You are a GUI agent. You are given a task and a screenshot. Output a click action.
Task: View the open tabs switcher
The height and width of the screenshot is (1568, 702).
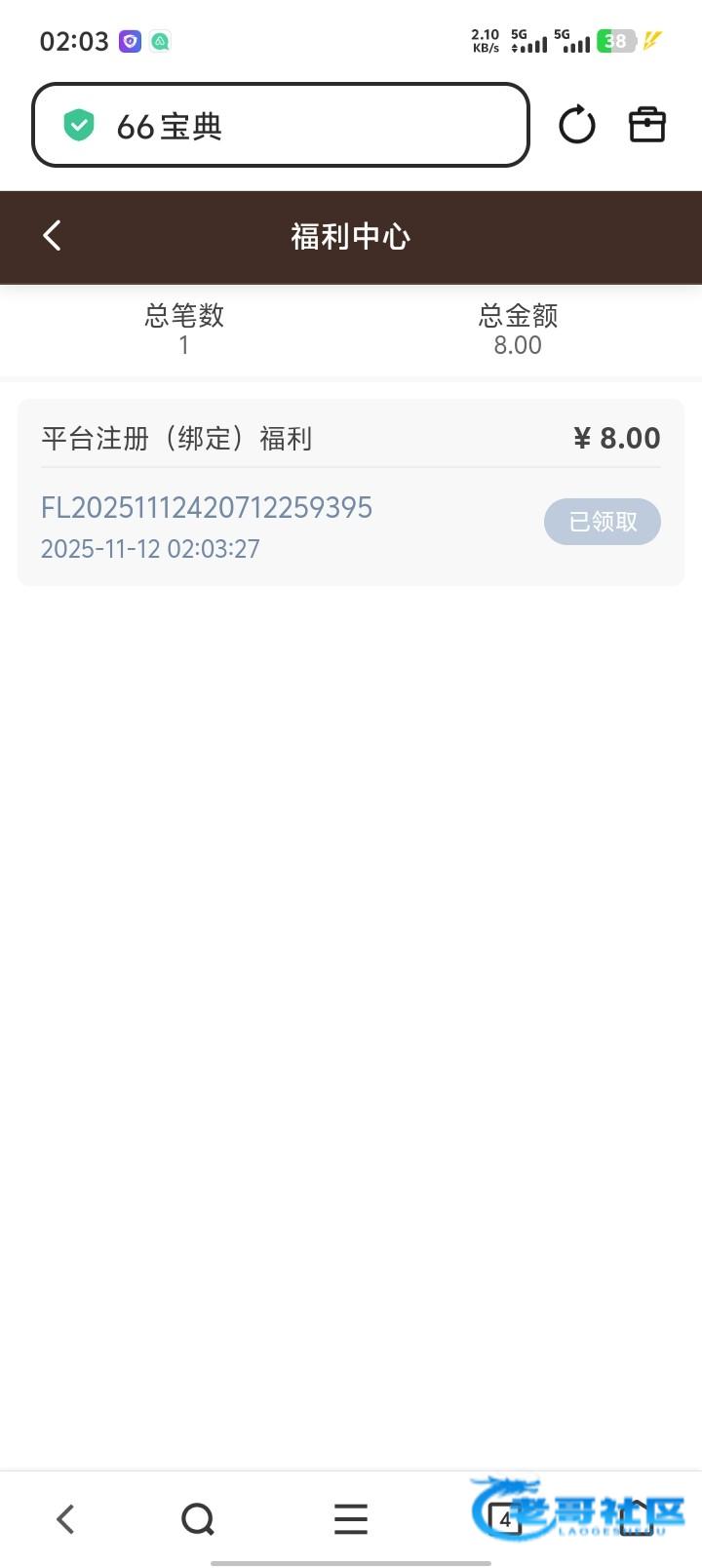(x=504, y=1518)
